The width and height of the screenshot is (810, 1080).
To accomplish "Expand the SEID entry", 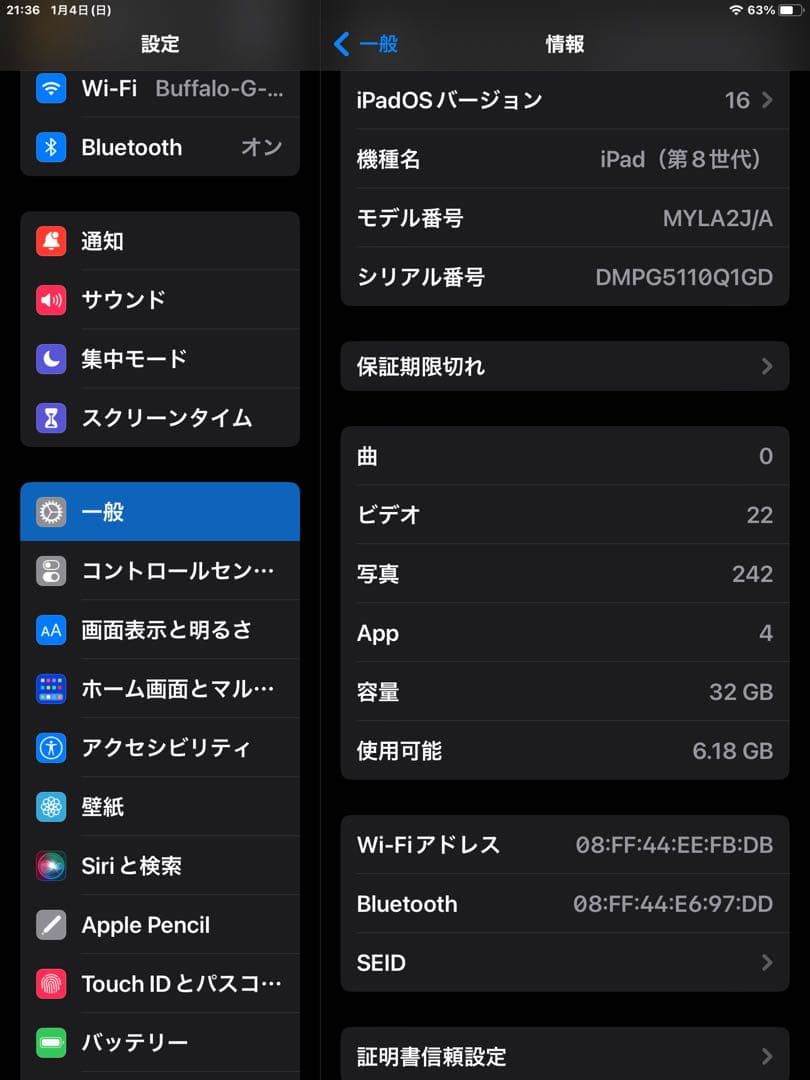I will [x=565, y=962].
